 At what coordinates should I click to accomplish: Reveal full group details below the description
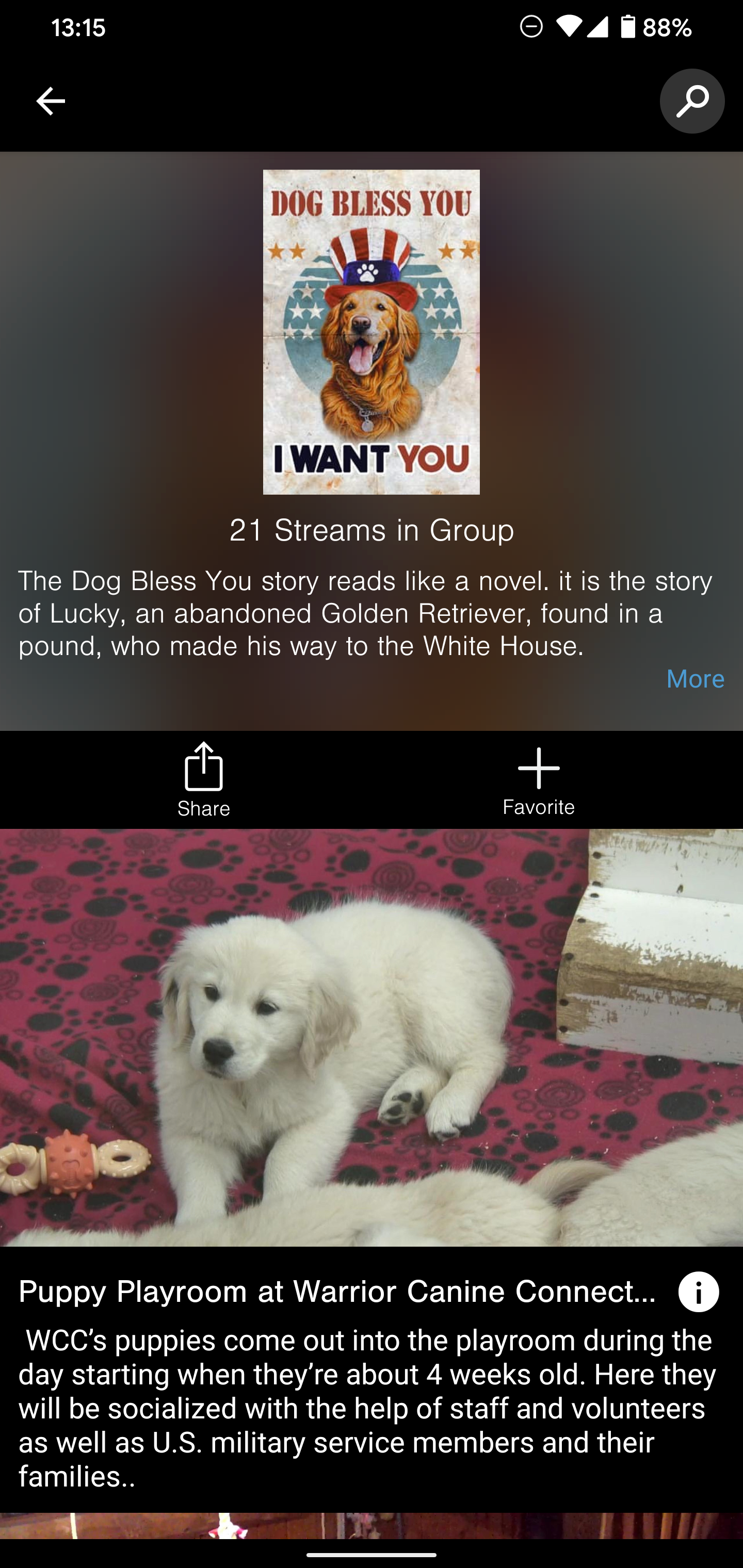coord(695,679)
